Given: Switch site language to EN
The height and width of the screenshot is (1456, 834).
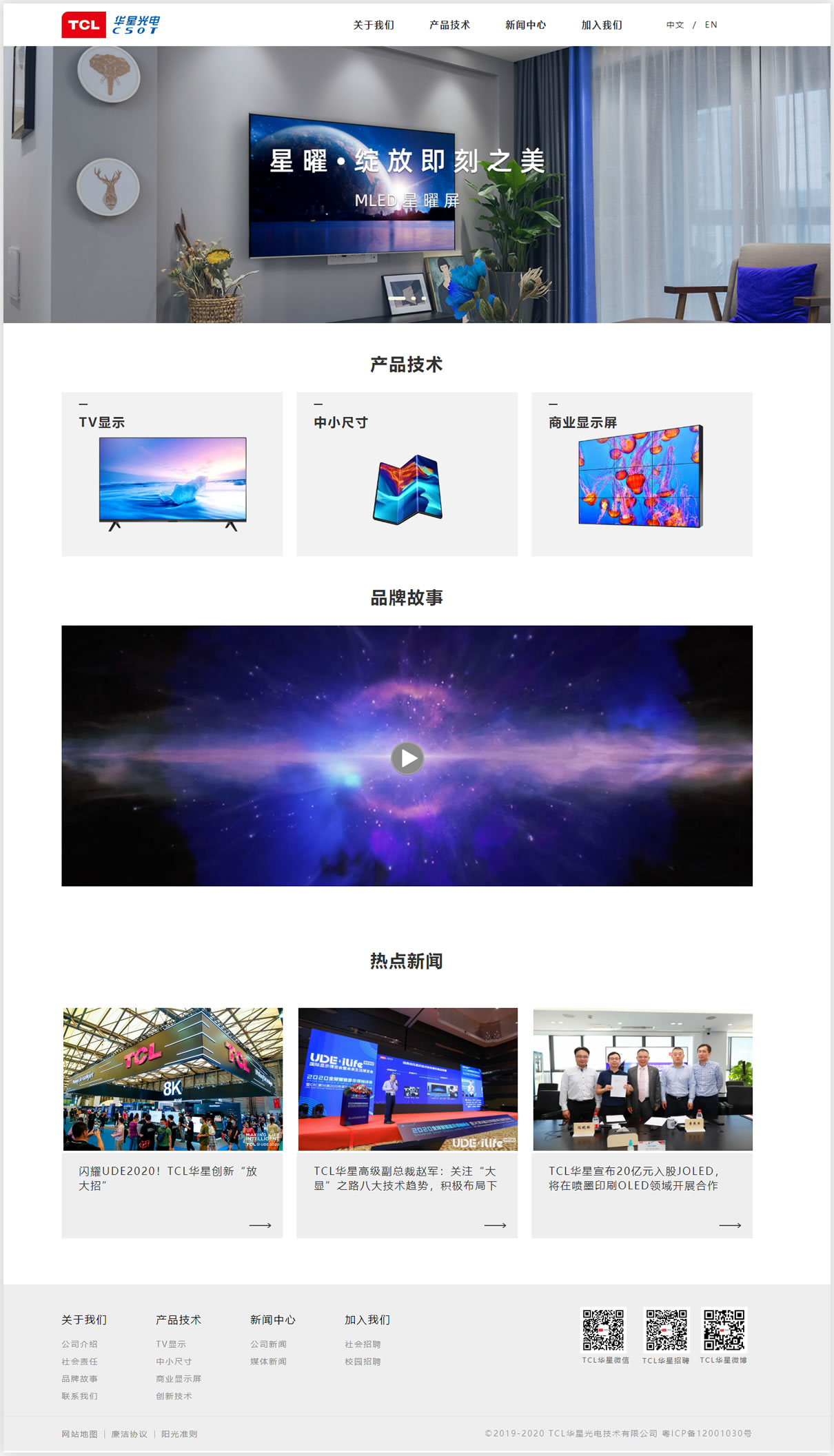Looking at the screenshot, I should coord(711,25).
